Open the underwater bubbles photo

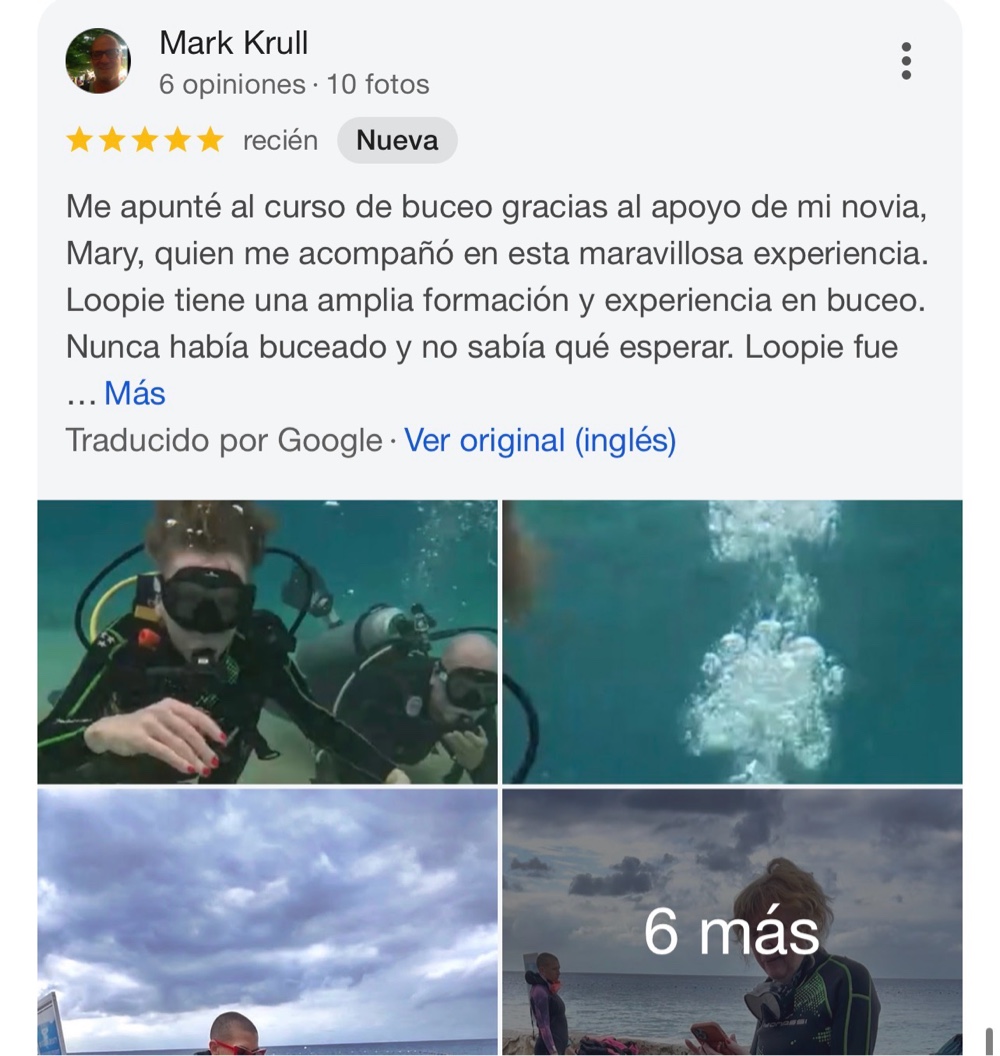click(732, 641)
